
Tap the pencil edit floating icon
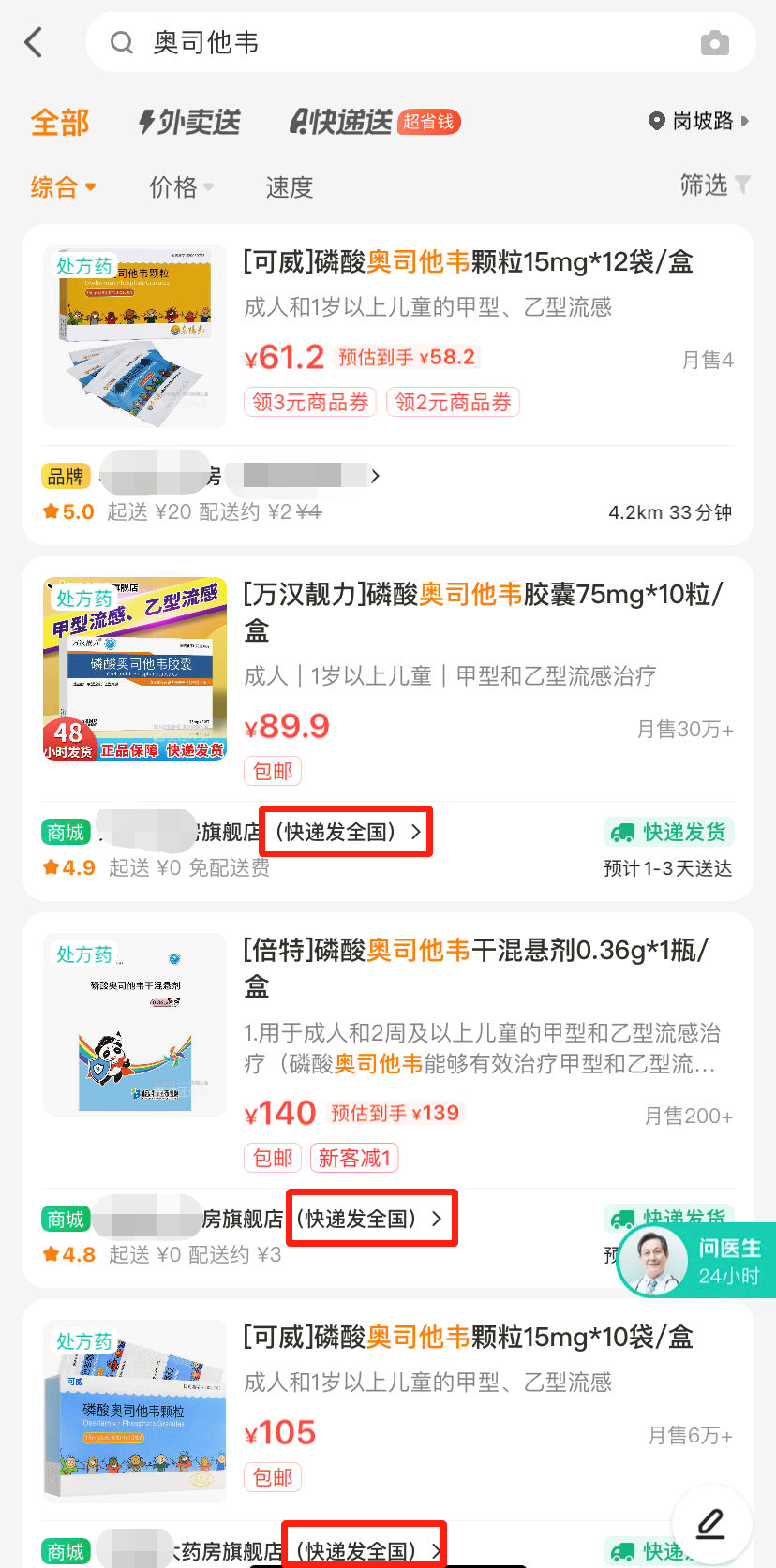click(x=711, y=1524)
